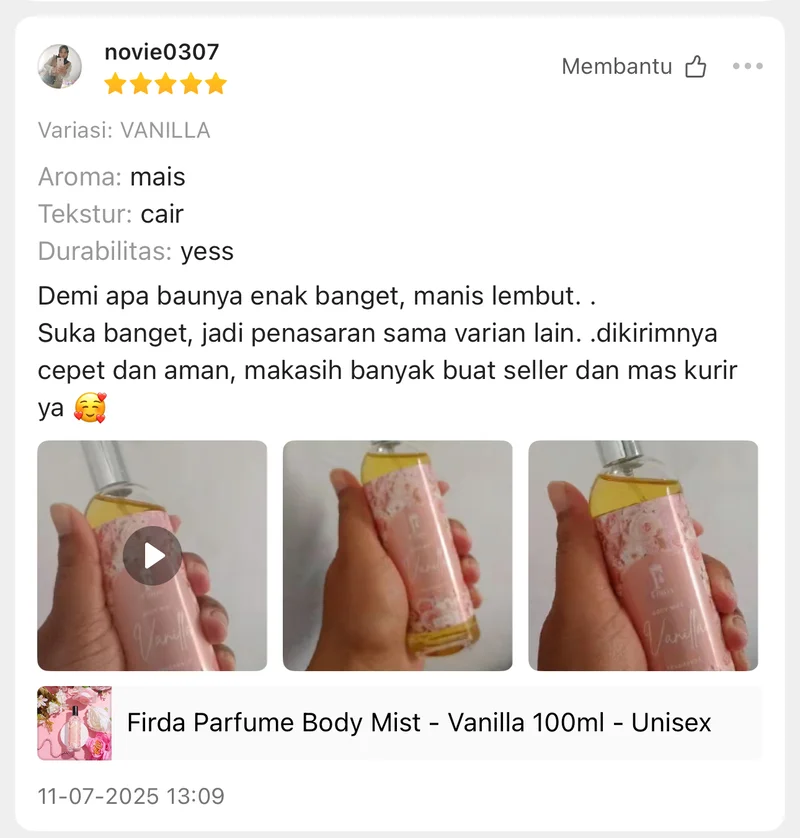This screenshot has height=838, width=800.
Task: Play the review video
Action: click(x=152, y=556)
